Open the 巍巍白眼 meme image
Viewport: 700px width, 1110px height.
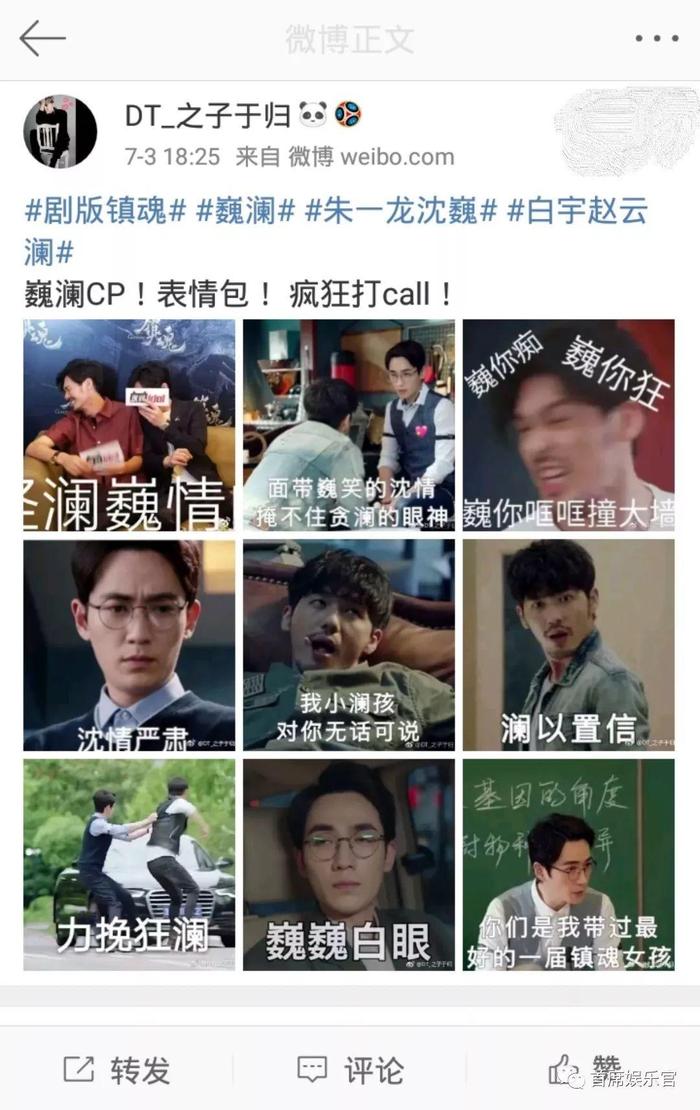pos(349,864)
